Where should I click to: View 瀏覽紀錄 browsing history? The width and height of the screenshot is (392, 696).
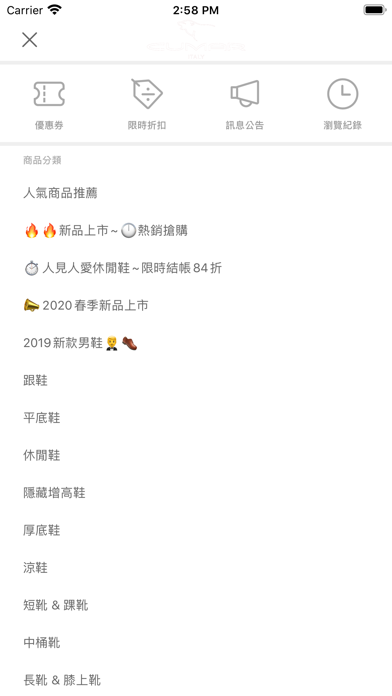click(343, 104)
